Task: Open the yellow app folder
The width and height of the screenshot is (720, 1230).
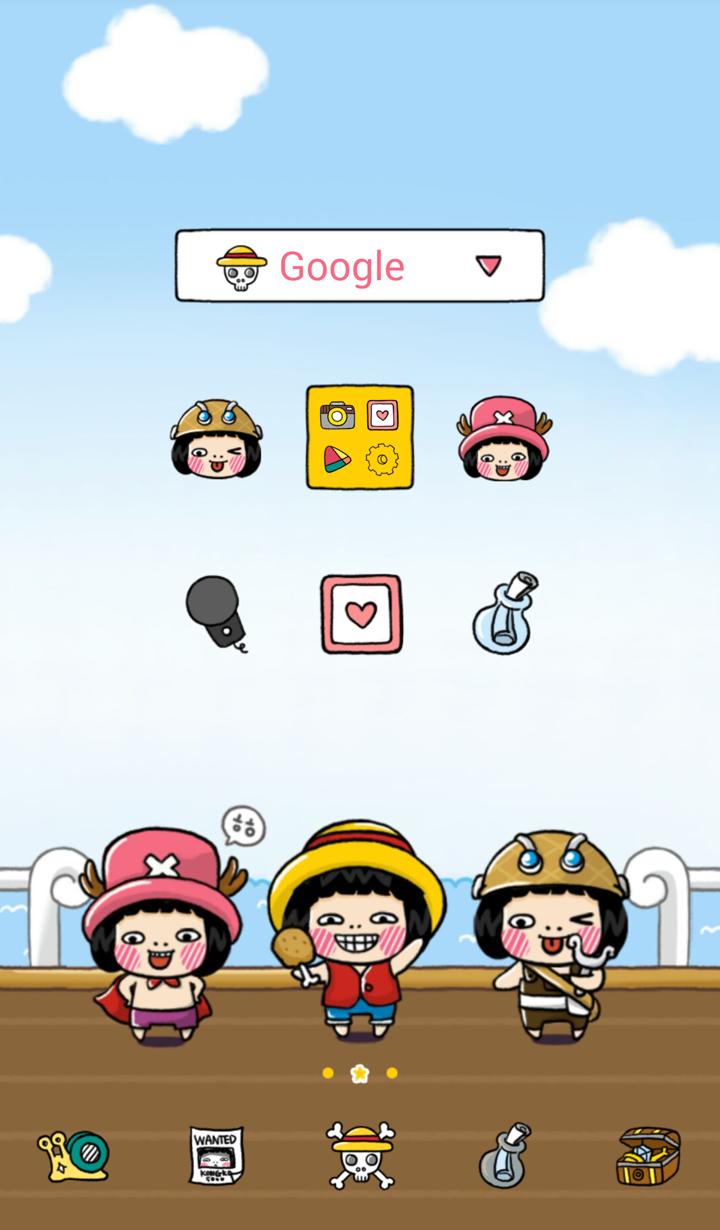Action: click(x=360, y=437)
